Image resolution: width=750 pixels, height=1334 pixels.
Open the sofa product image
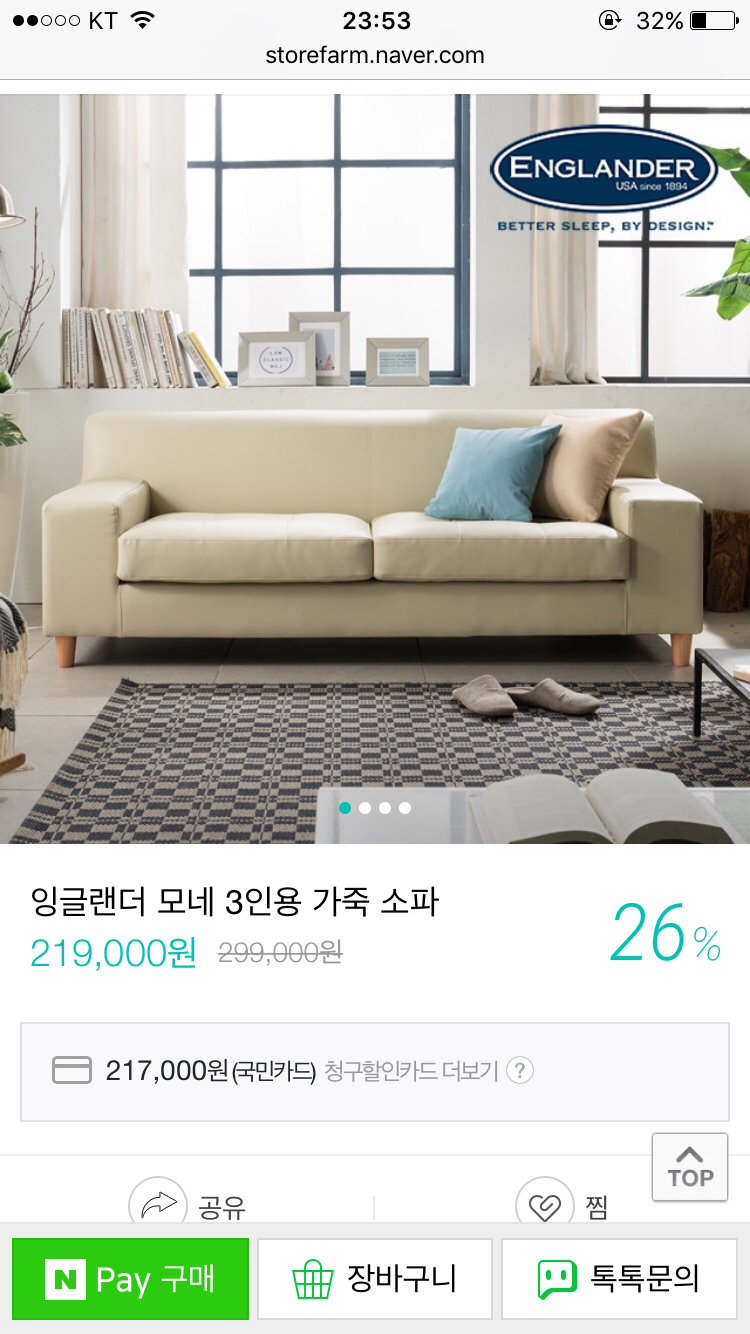point(375,468)
